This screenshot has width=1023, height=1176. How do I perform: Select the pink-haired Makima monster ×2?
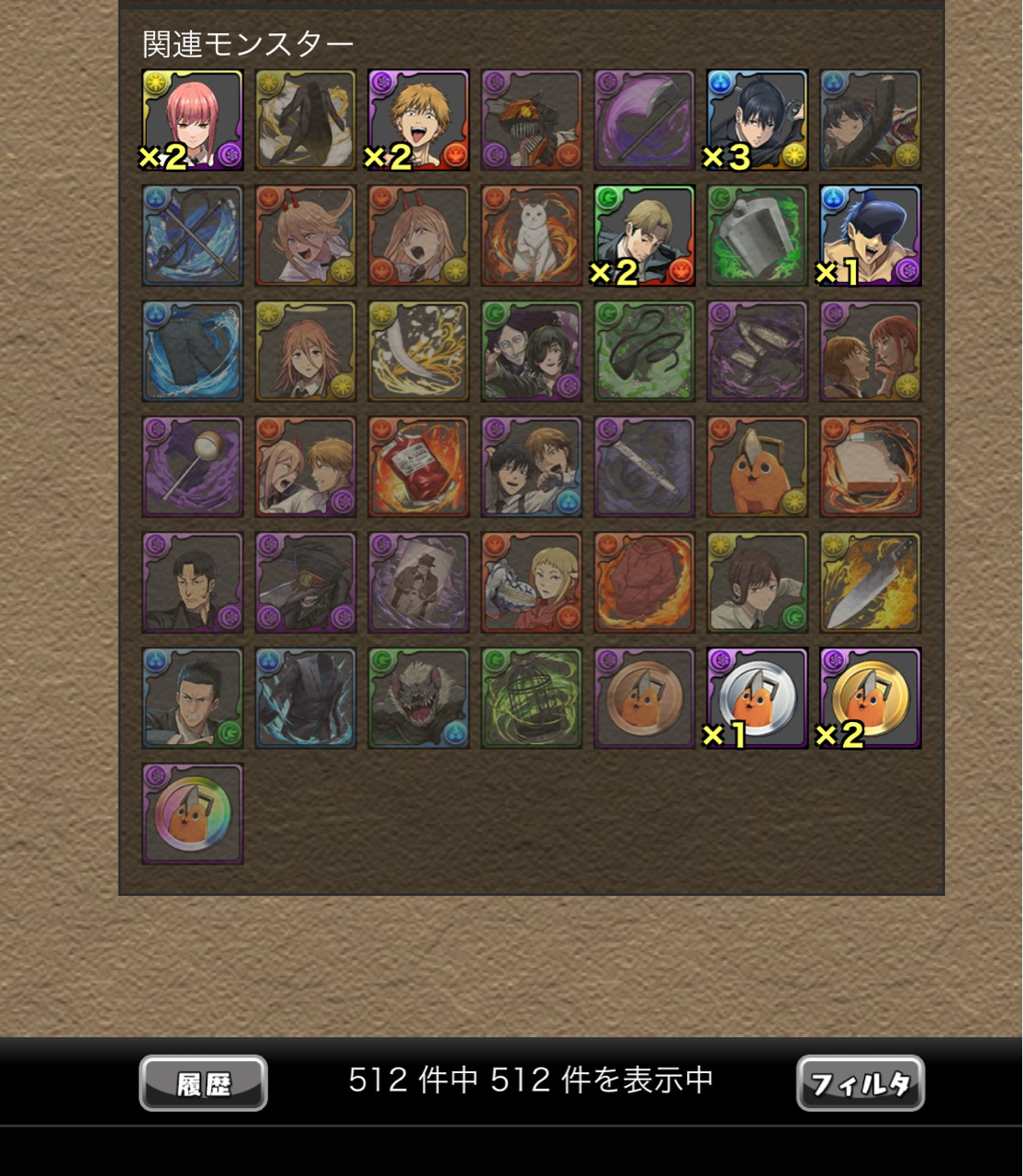coord(193,120)
